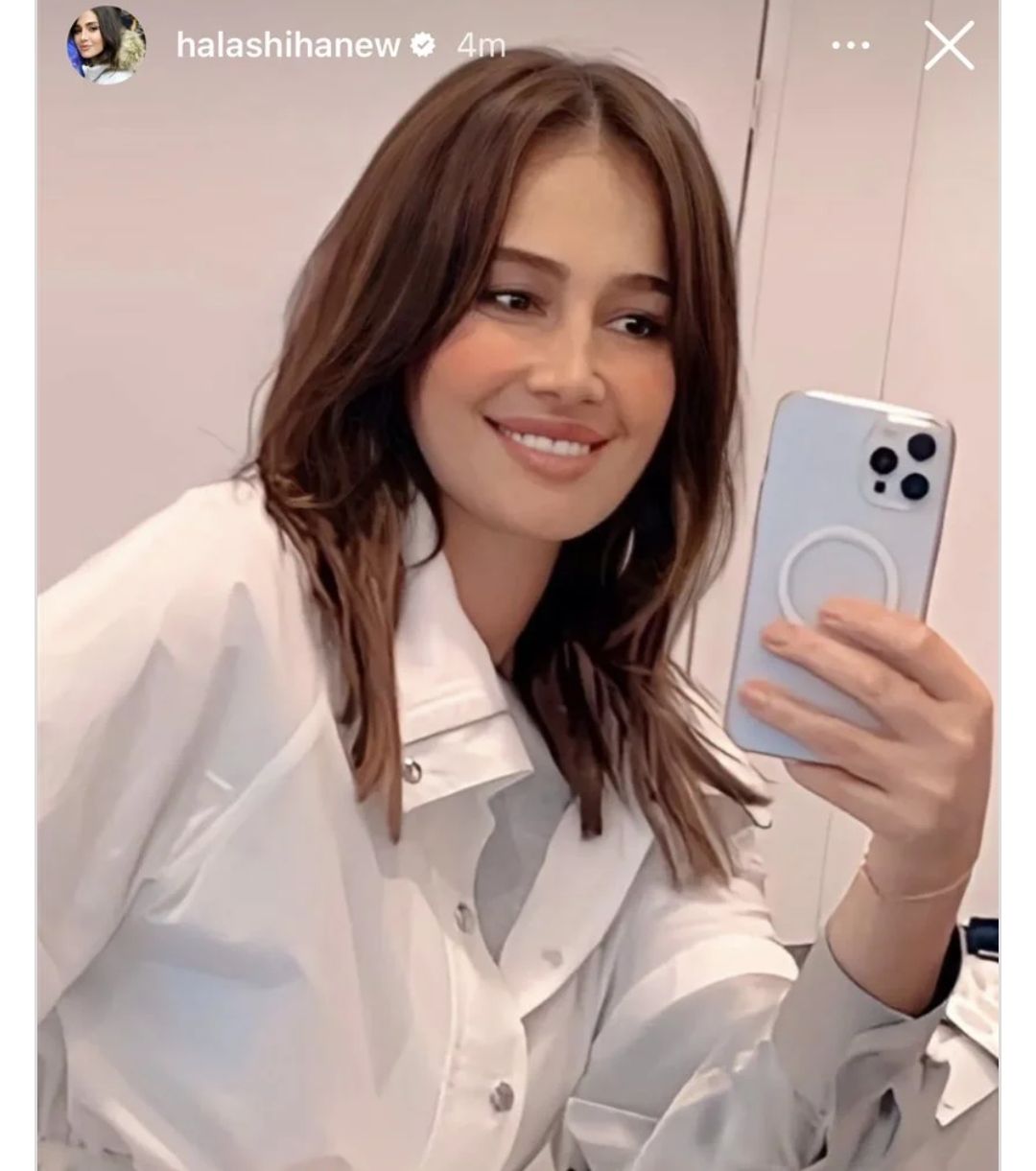Close the story viewer
1036x1171 pixels.
tap(949, 45)
